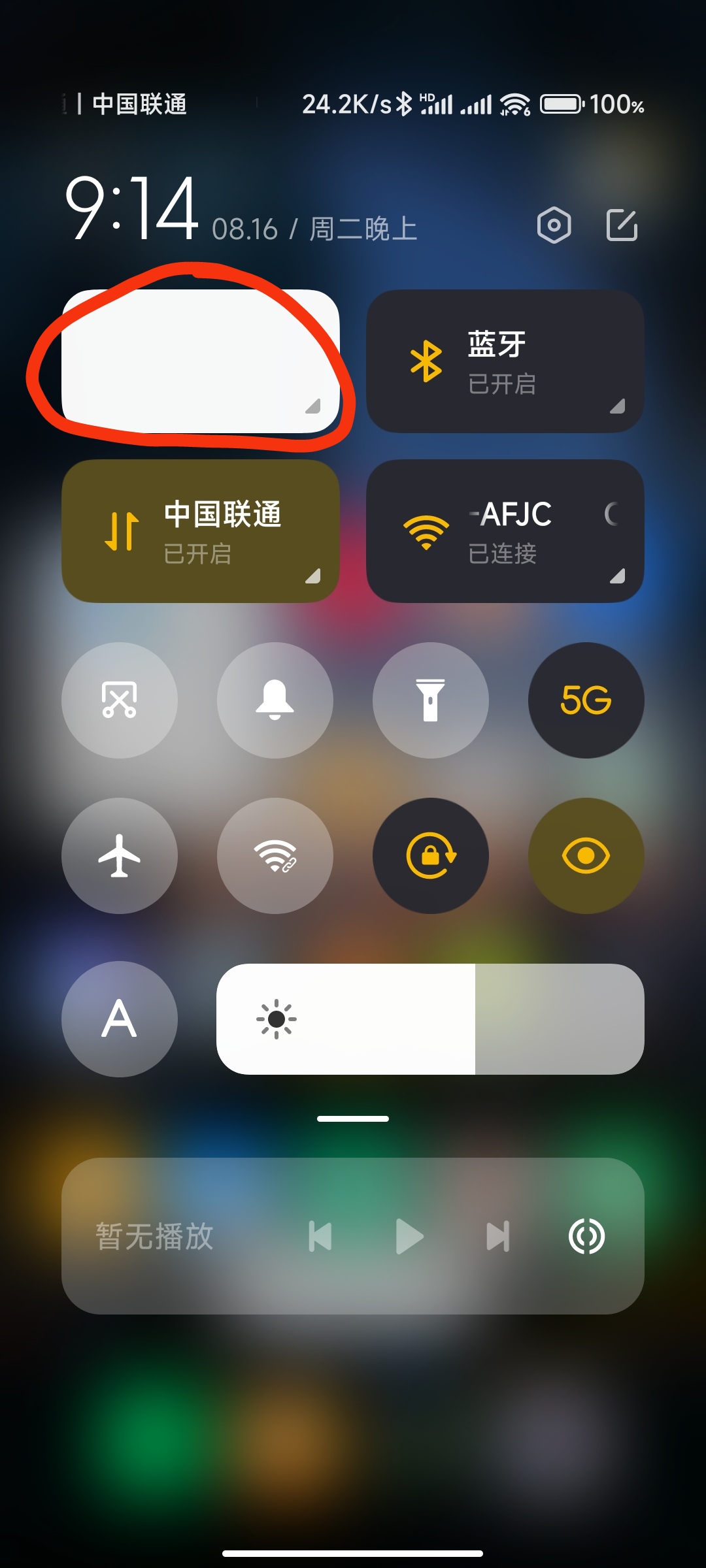The width and height of the screenshot is (706, 1568).
Task: Toggle auto brightness A button
Action: pos(120,1019)
